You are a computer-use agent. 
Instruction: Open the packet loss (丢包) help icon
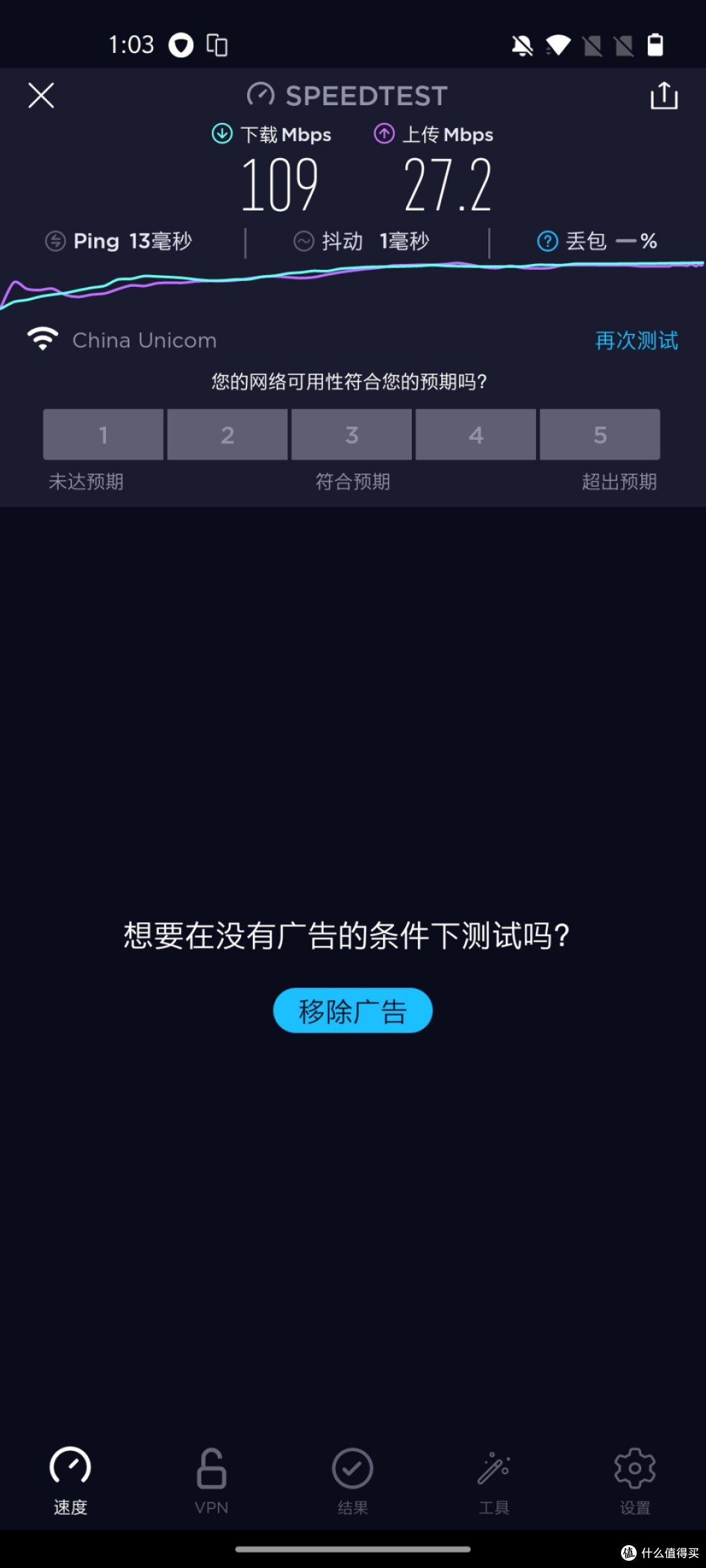(547, 241)
